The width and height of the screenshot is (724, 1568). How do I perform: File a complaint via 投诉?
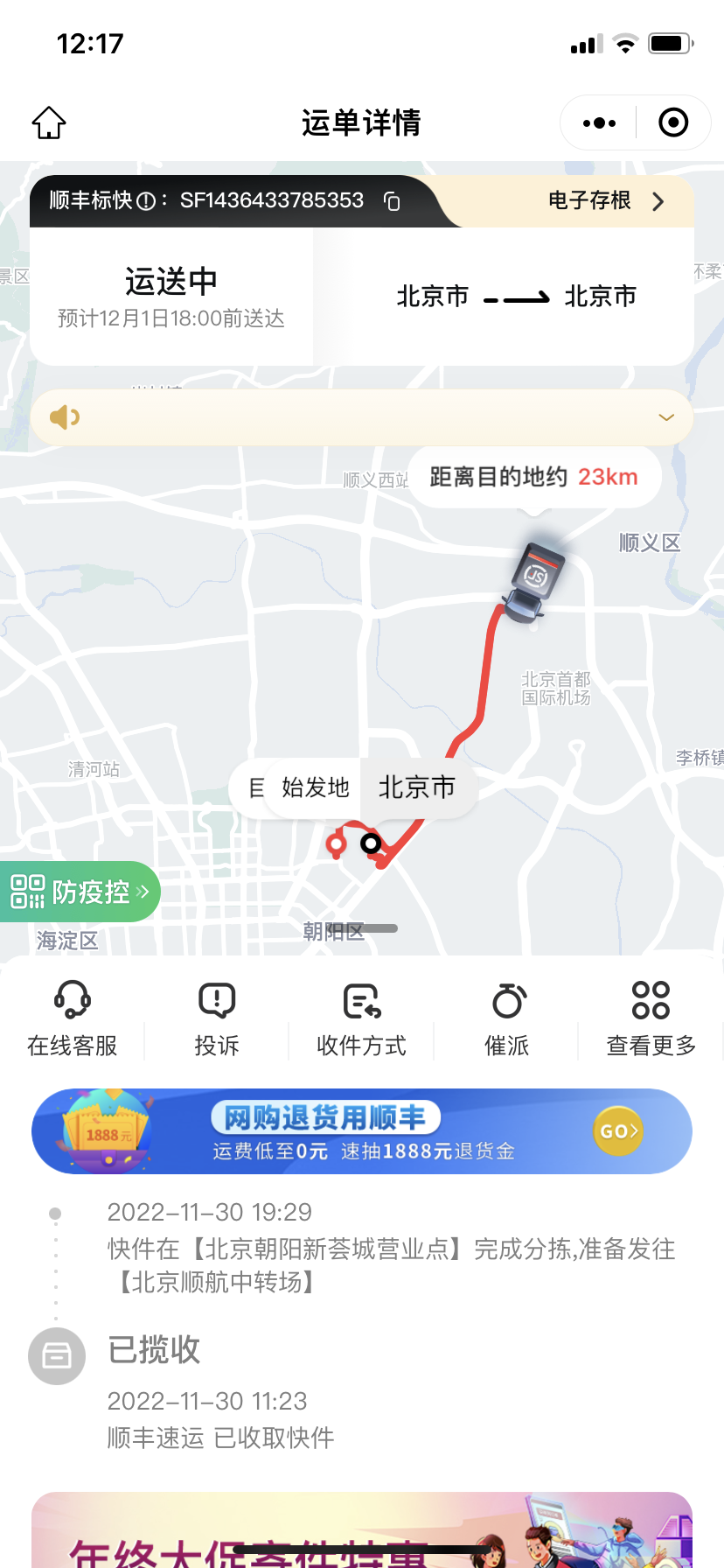coord(217,1018)
